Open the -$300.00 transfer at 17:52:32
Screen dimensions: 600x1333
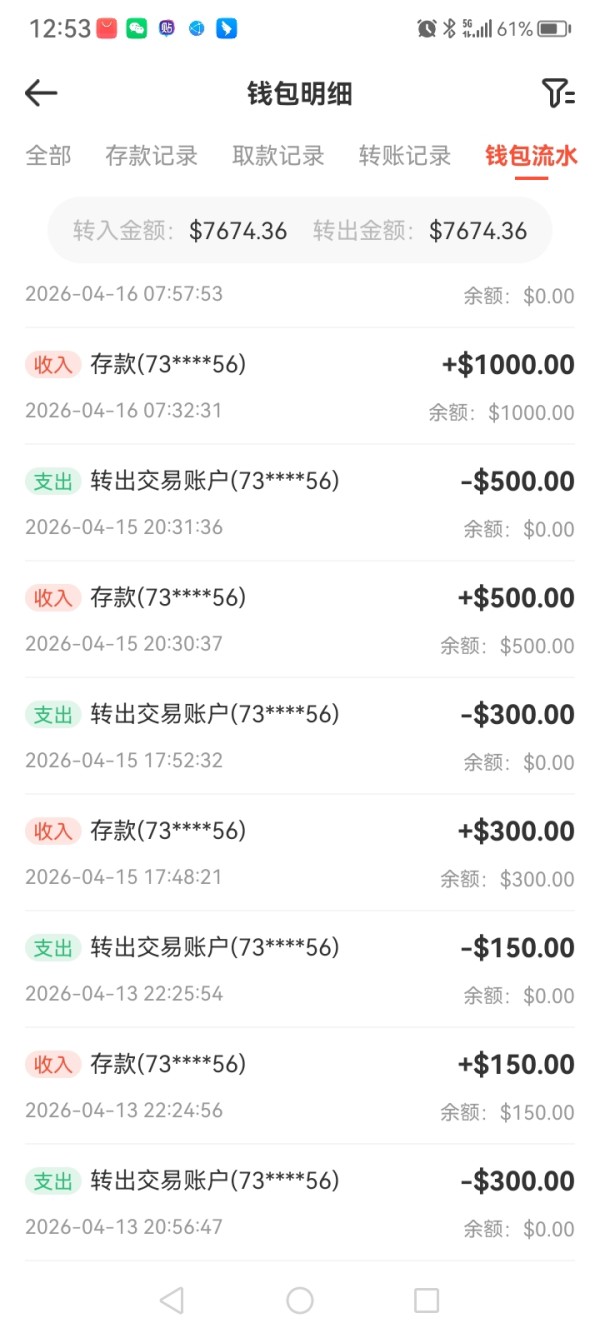pyautogui.click(x=300, y=736)
